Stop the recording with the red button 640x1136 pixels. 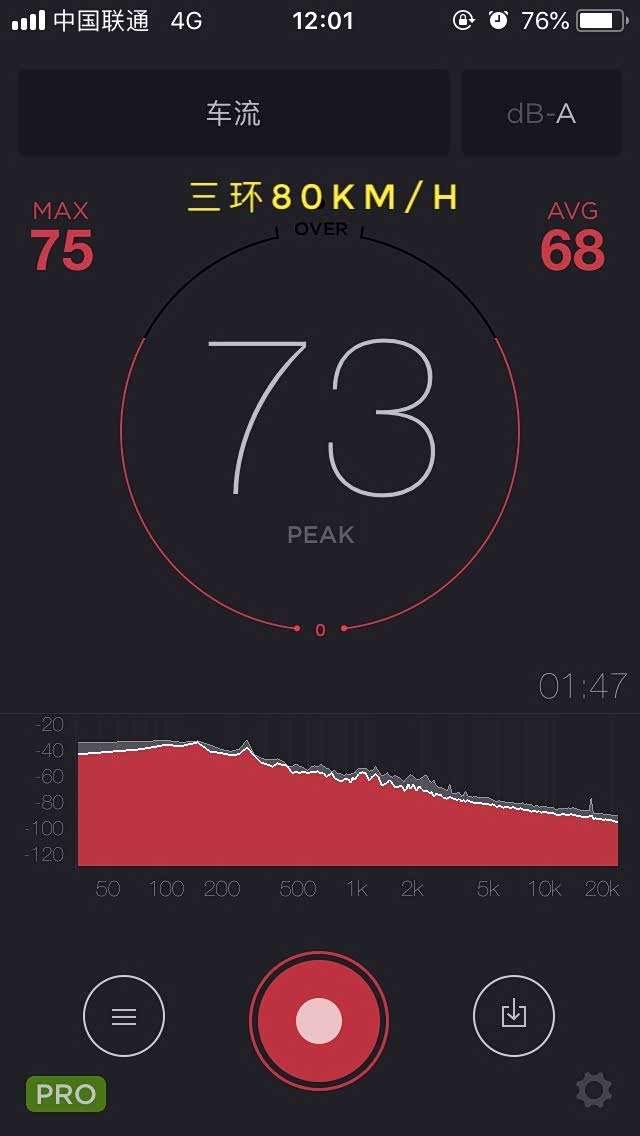(x=319, y=1020)
